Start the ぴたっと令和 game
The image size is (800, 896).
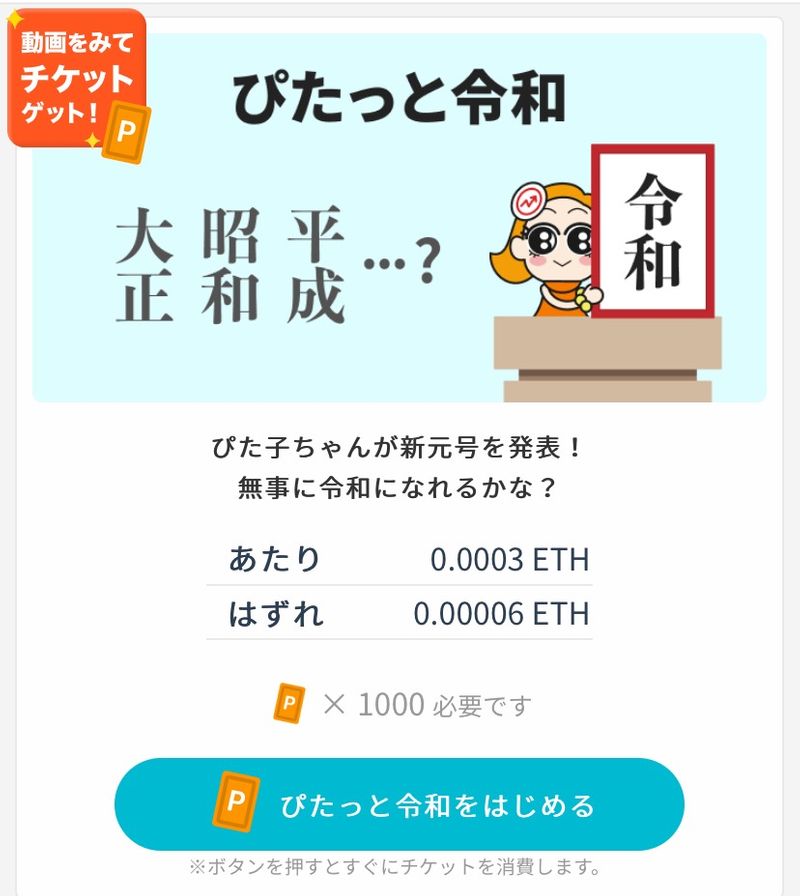(399, 804)
